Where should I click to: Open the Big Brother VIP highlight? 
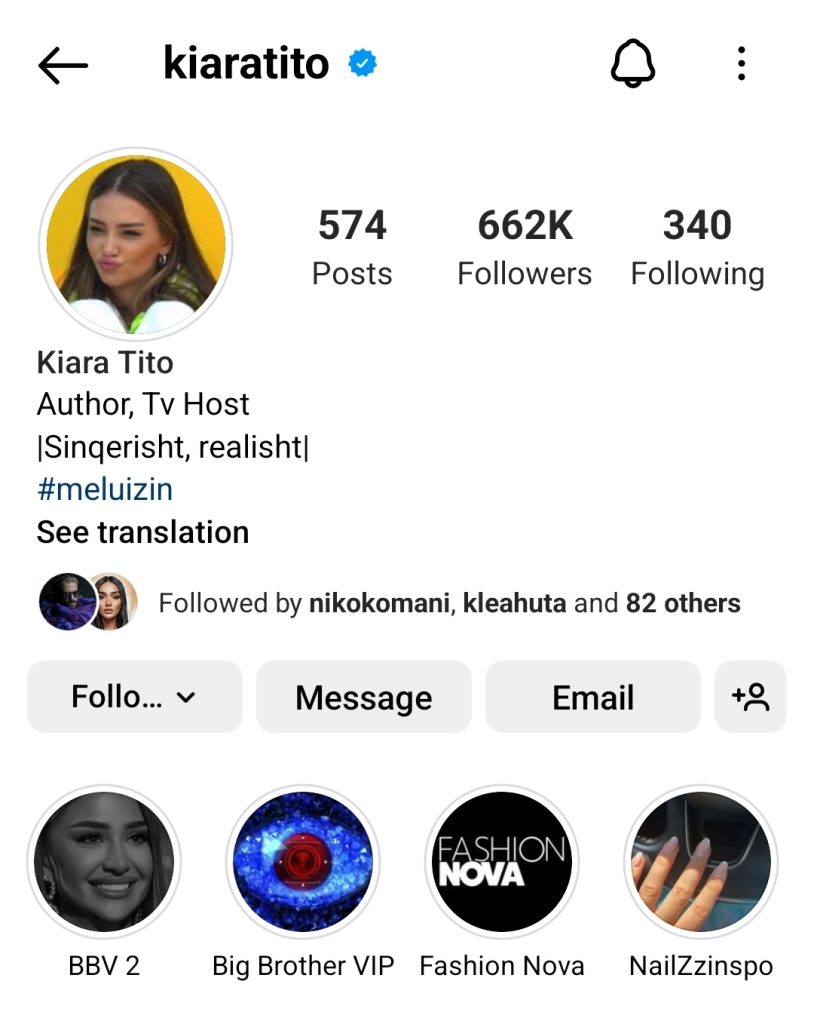point(303,861)
